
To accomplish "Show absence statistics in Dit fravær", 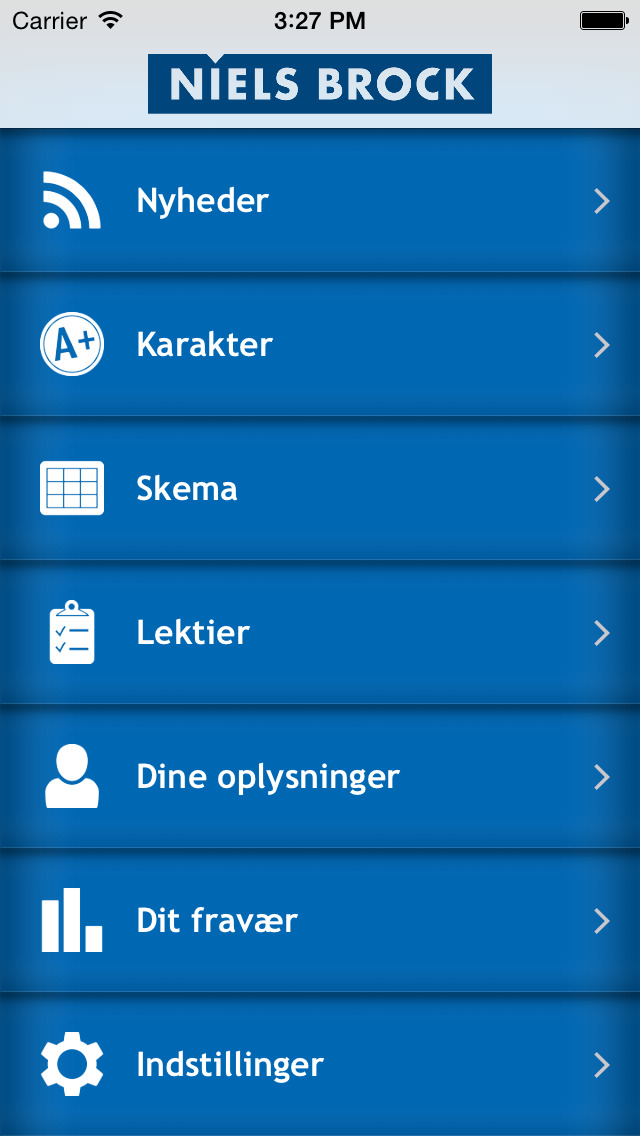I will pyautogui.click(x=320, y=921).
